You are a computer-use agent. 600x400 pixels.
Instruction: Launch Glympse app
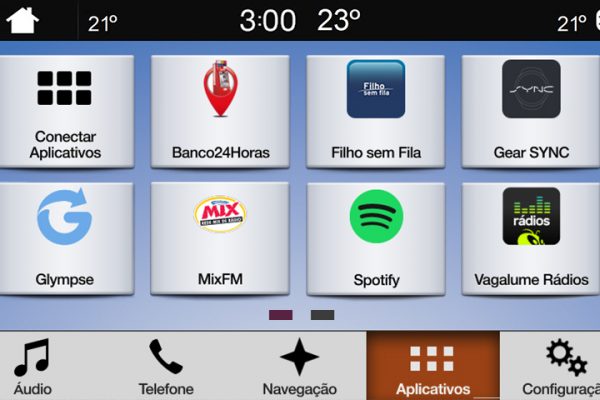67,237
